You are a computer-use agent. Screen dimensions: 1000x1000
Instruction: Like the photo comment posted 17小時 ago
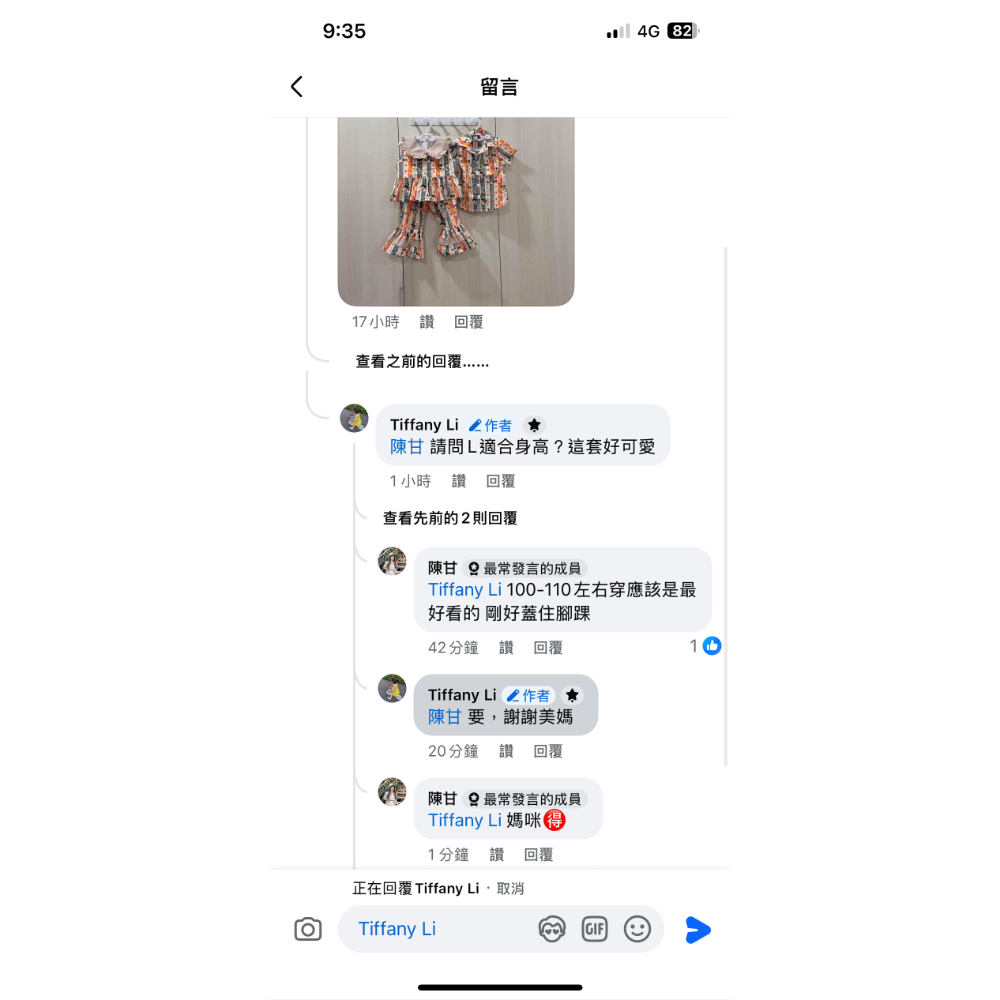click(427, 322)
